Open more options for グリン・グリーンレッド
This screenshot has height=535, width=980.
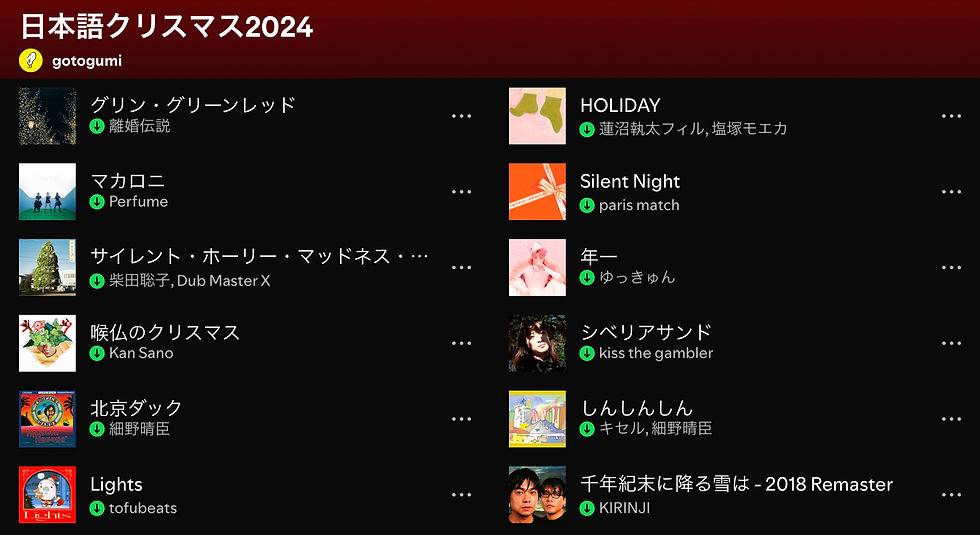(461, 116)
